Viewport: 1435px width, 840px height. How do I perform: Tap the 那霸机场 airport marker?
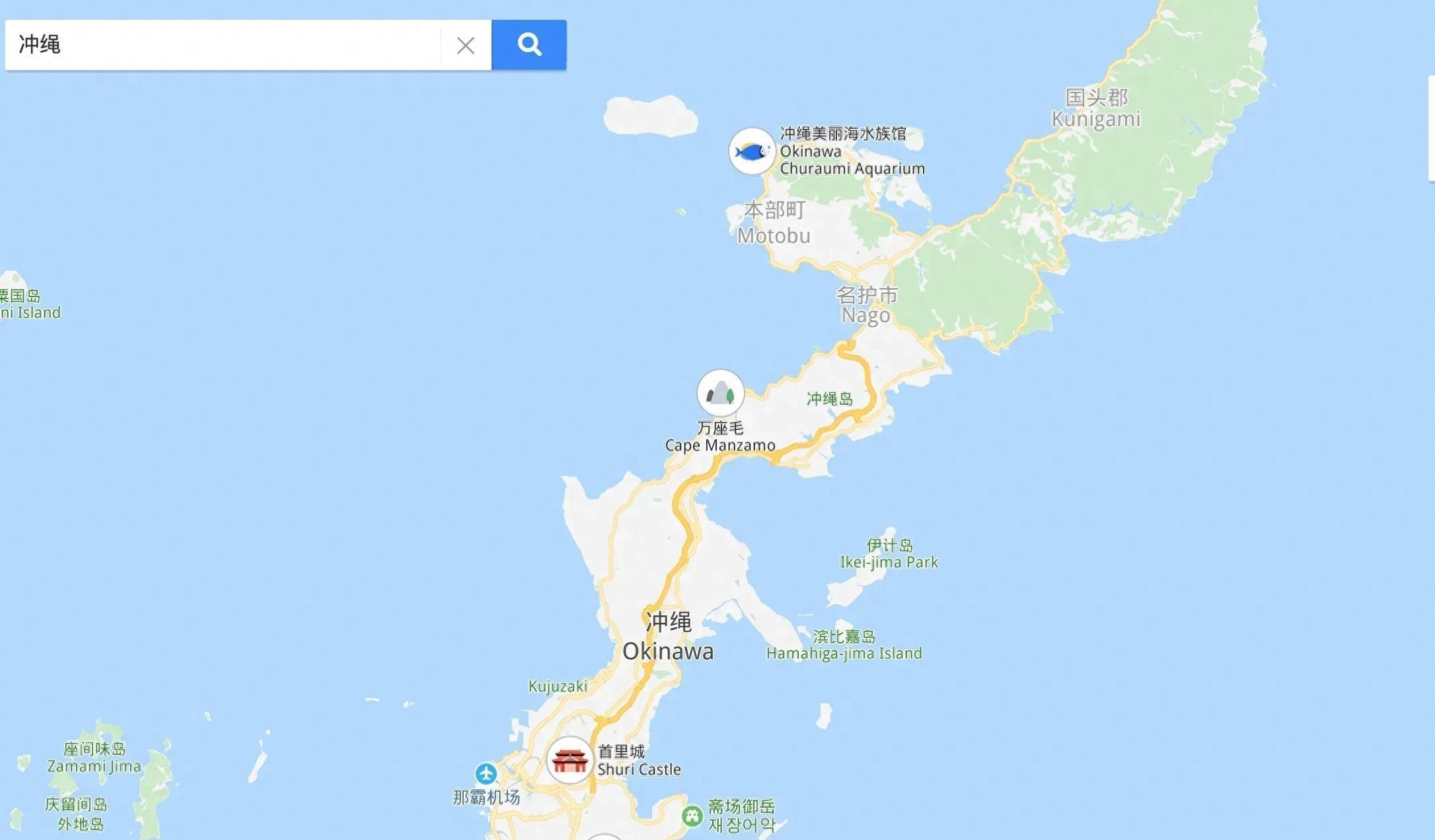[486, 773]
